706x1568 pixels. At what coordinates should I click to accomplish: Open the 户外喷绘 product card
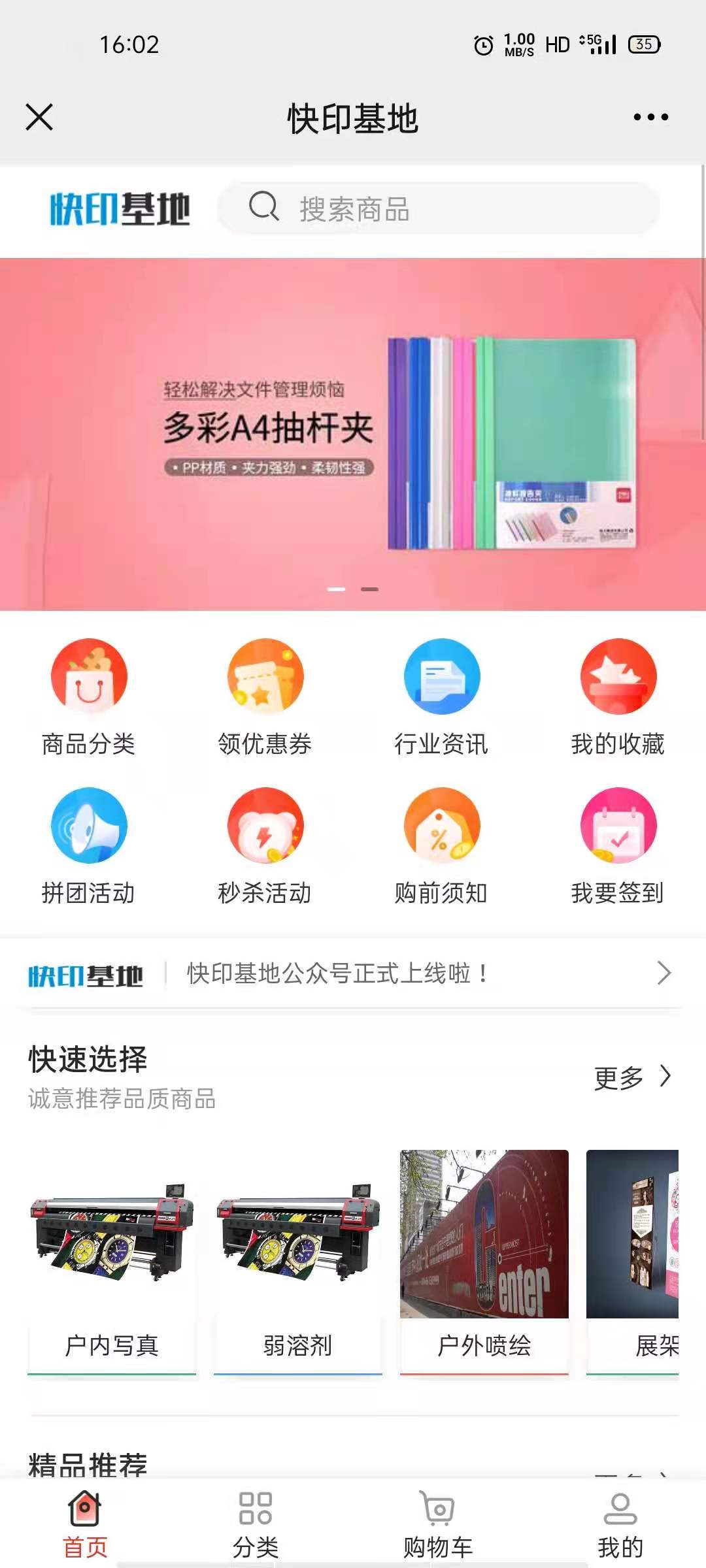click(484, 1261)
